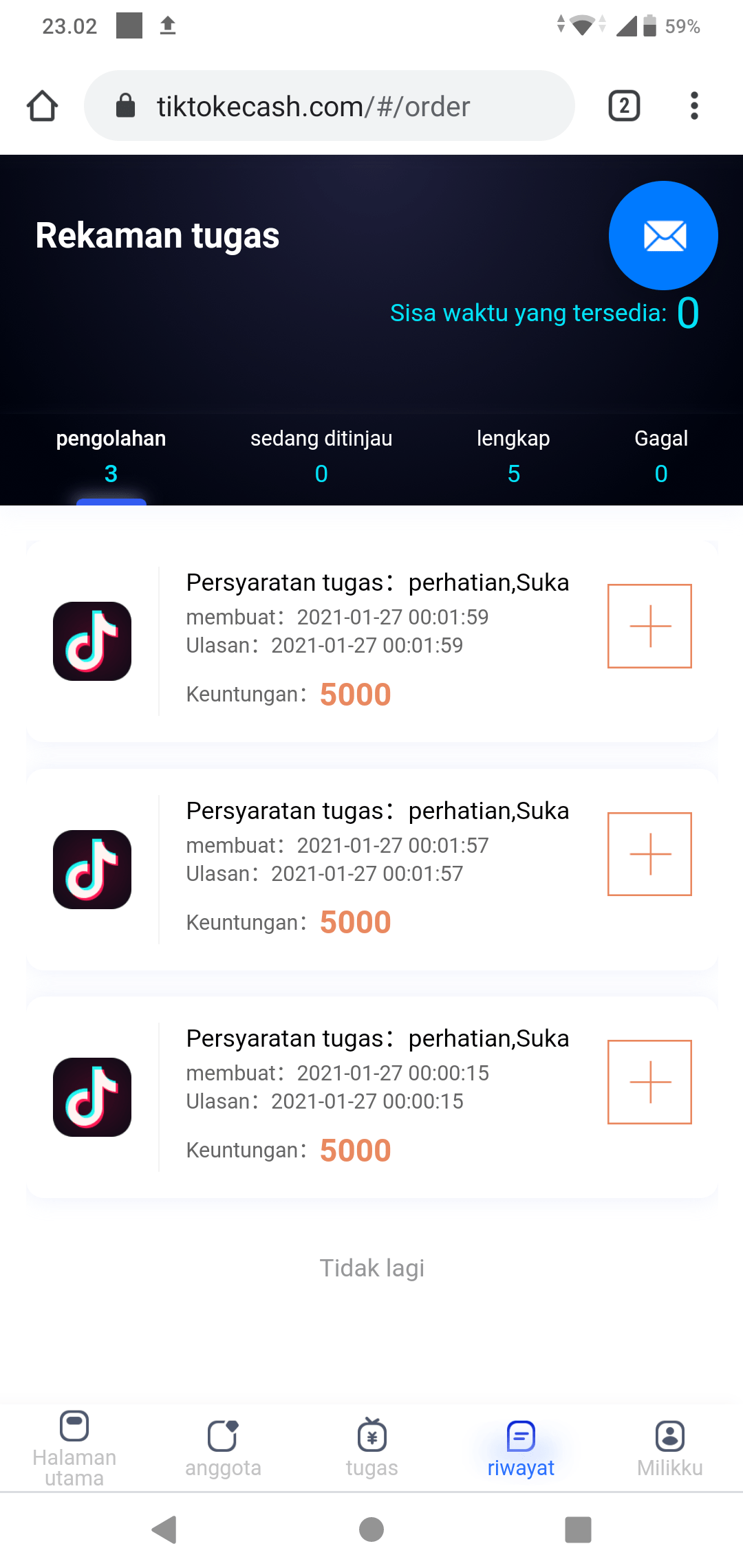Open the riwayat history icon
Screen dimensions: 743x1568
pos(520,1436)
